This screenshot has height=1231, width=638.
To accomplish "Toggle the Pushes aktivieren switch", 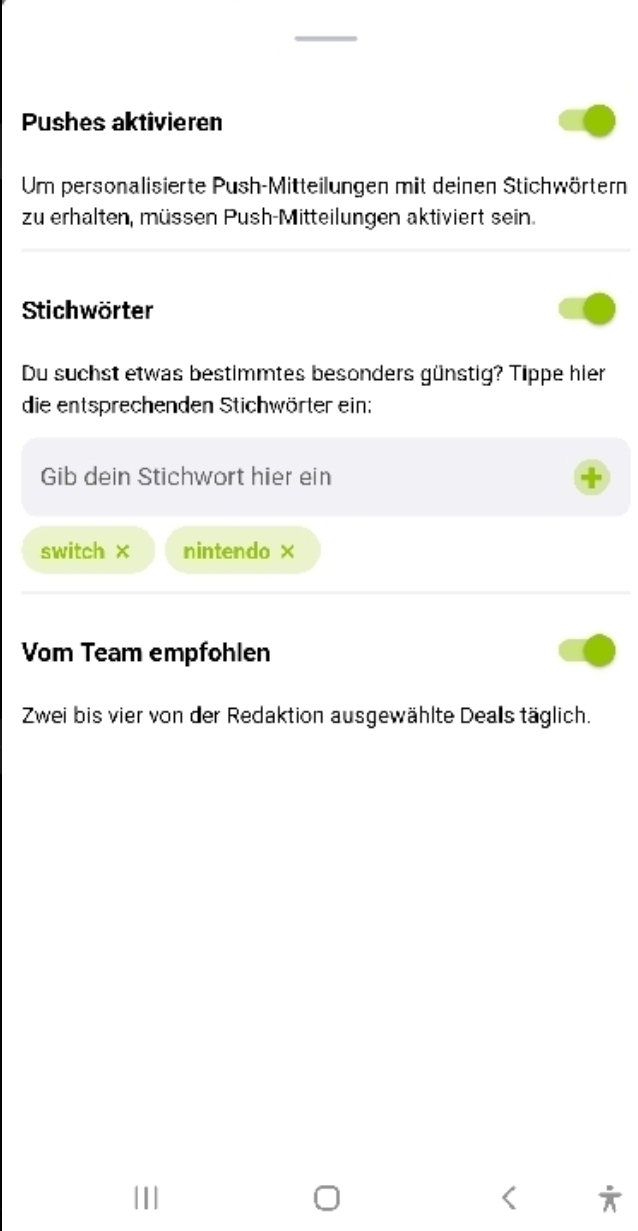I will (x=588, y=122).
